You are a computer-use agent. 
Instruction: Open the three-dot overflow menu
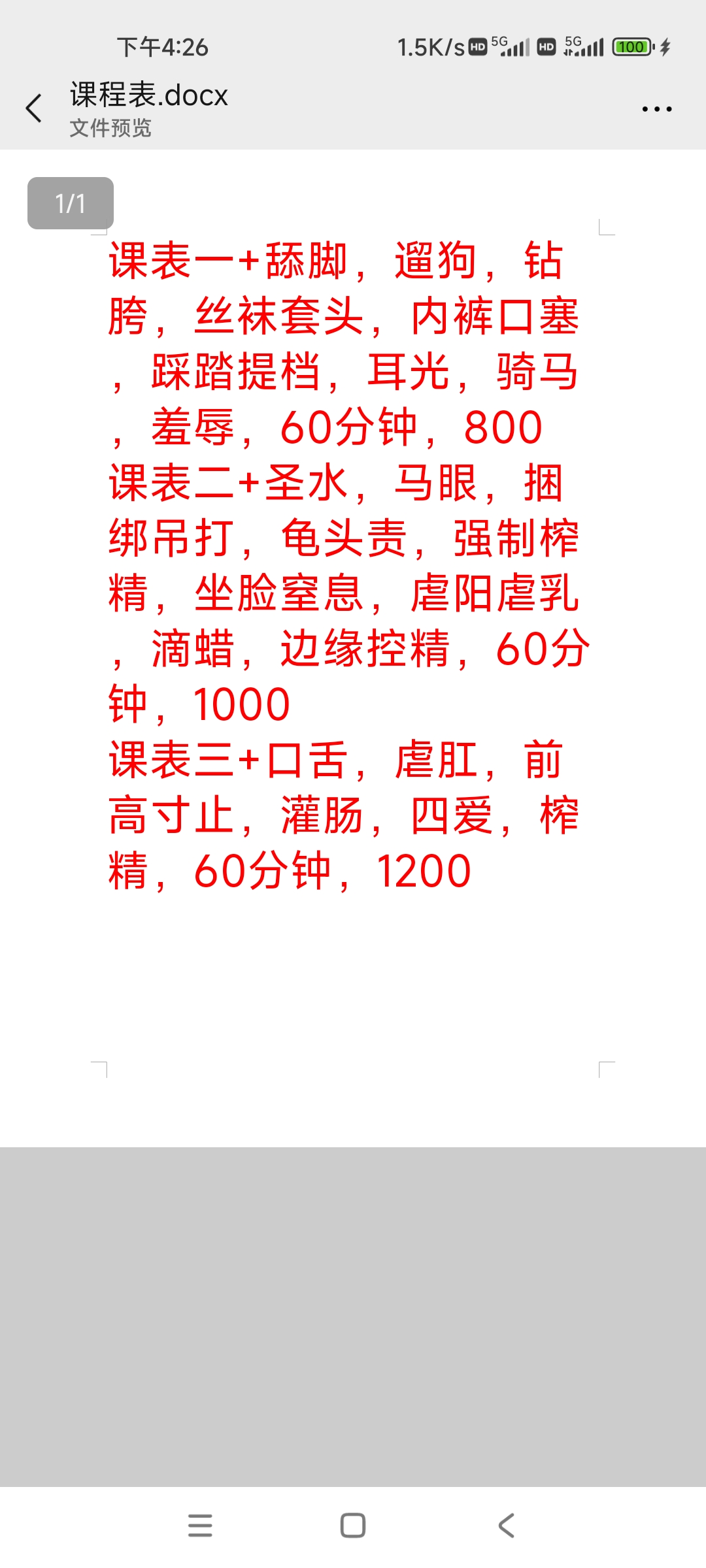pyautogui.click(x=656, y=109)
